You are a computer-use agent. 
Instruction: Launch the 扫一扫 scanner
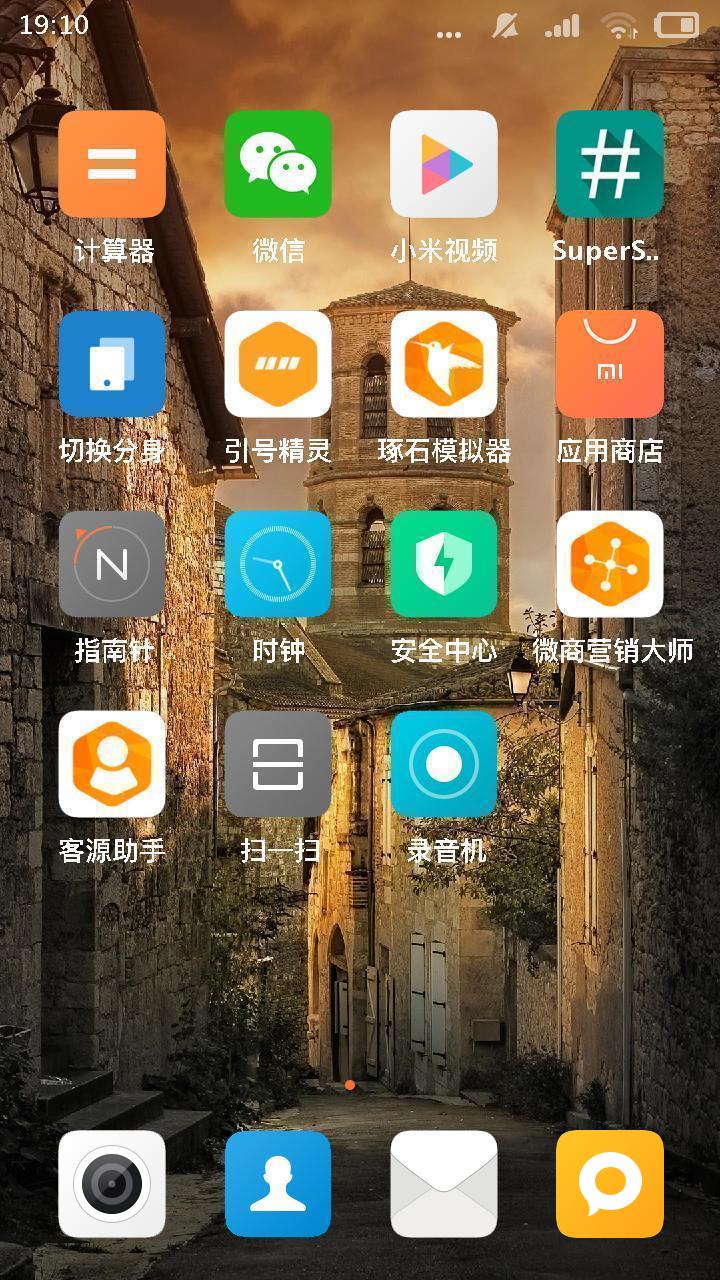[x=278, y=764]
